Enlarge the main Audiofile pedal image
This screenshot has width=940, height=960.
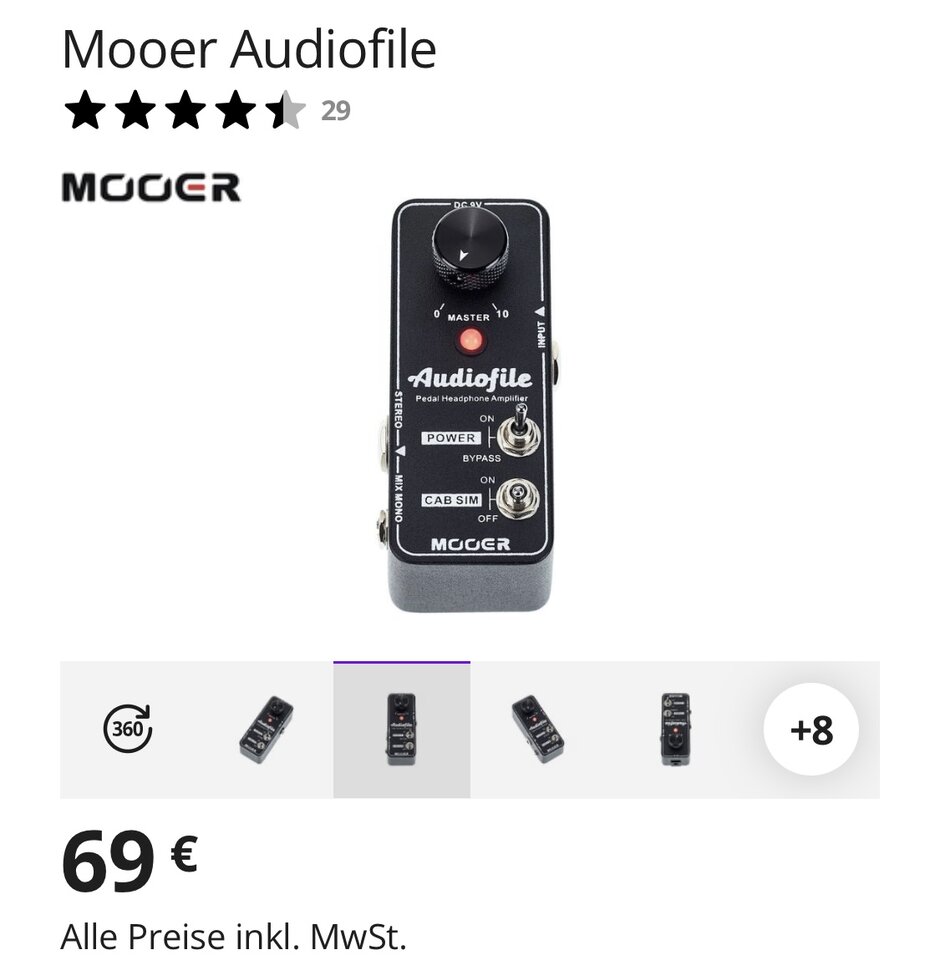[x=470, y=405]
